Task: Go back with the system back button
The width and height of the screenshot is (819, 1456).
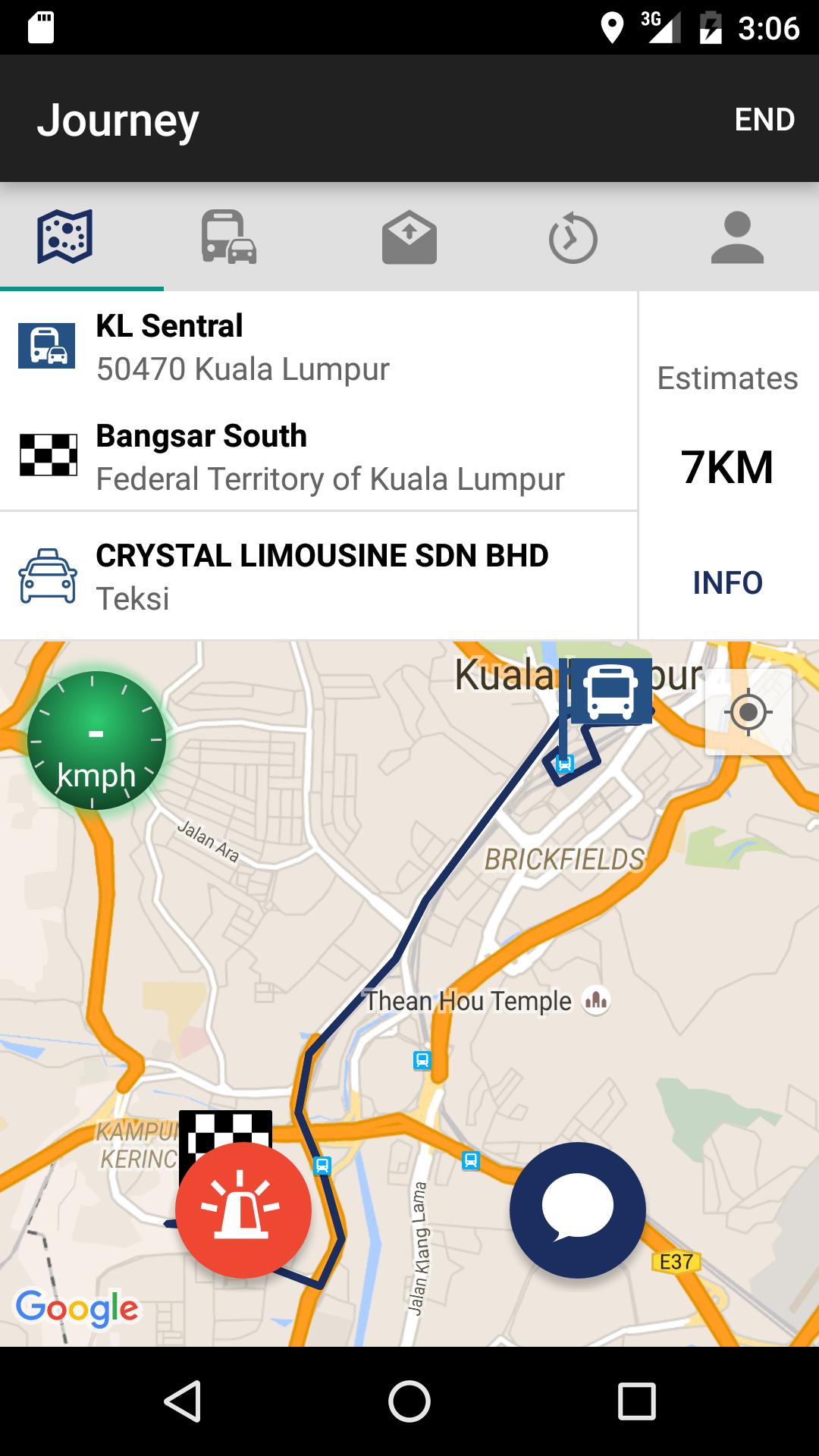Action: tap(182, 1401)
